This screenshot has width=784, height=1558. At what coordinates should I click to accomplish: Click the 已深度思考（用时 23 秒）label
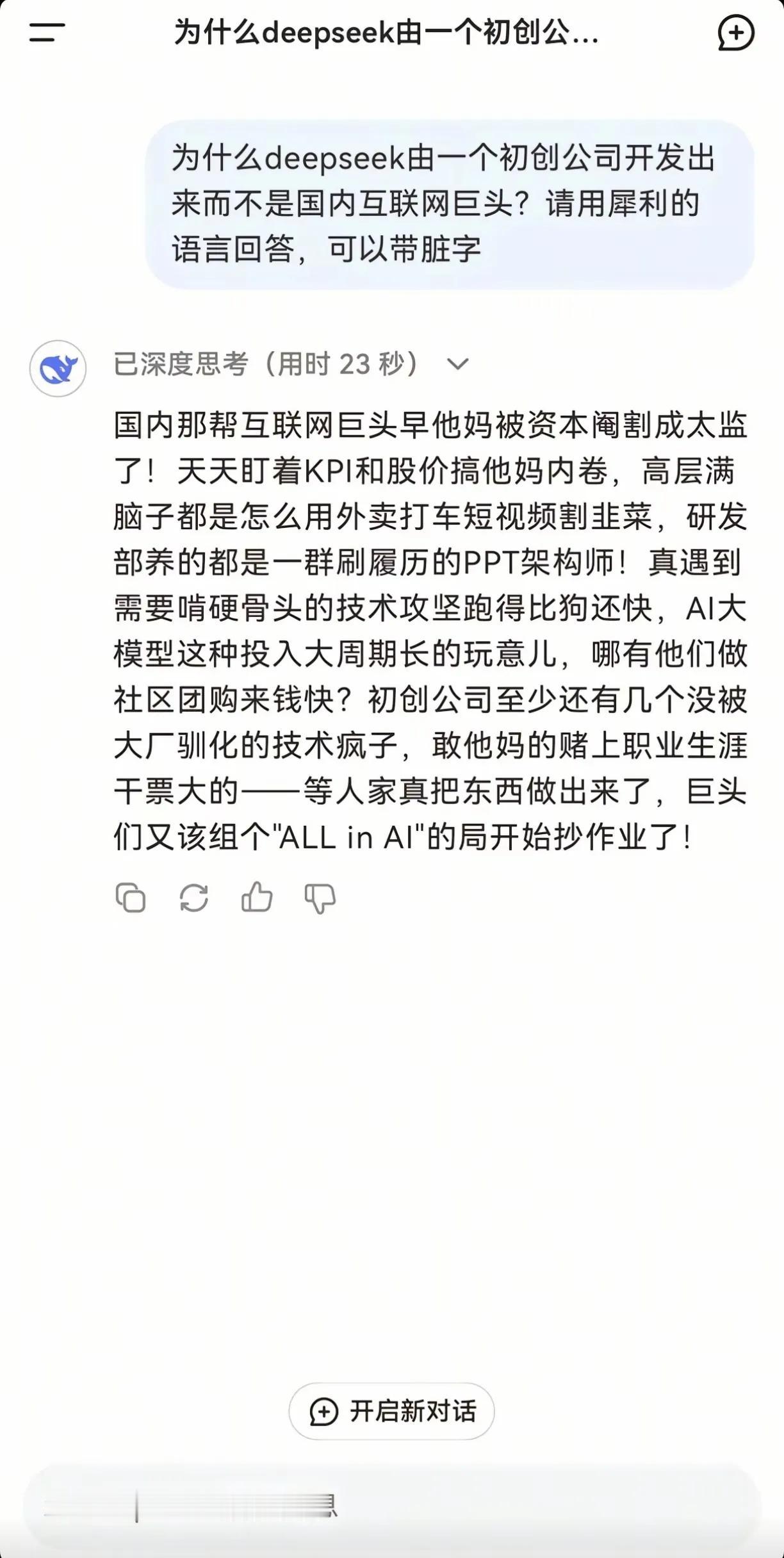(x=266, y=364)
